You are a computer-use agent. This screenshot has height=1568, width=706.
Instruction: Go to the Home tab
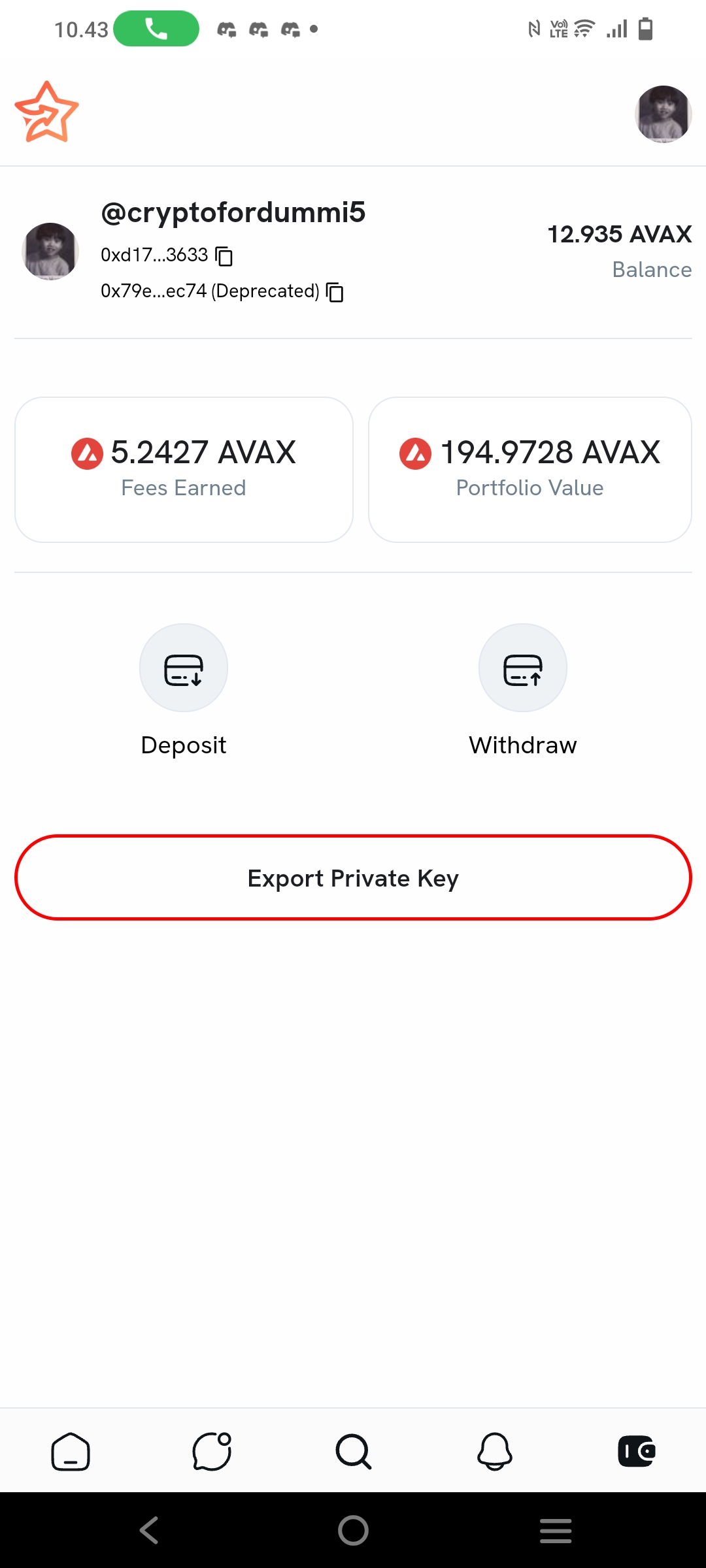tap(71, 1452)
